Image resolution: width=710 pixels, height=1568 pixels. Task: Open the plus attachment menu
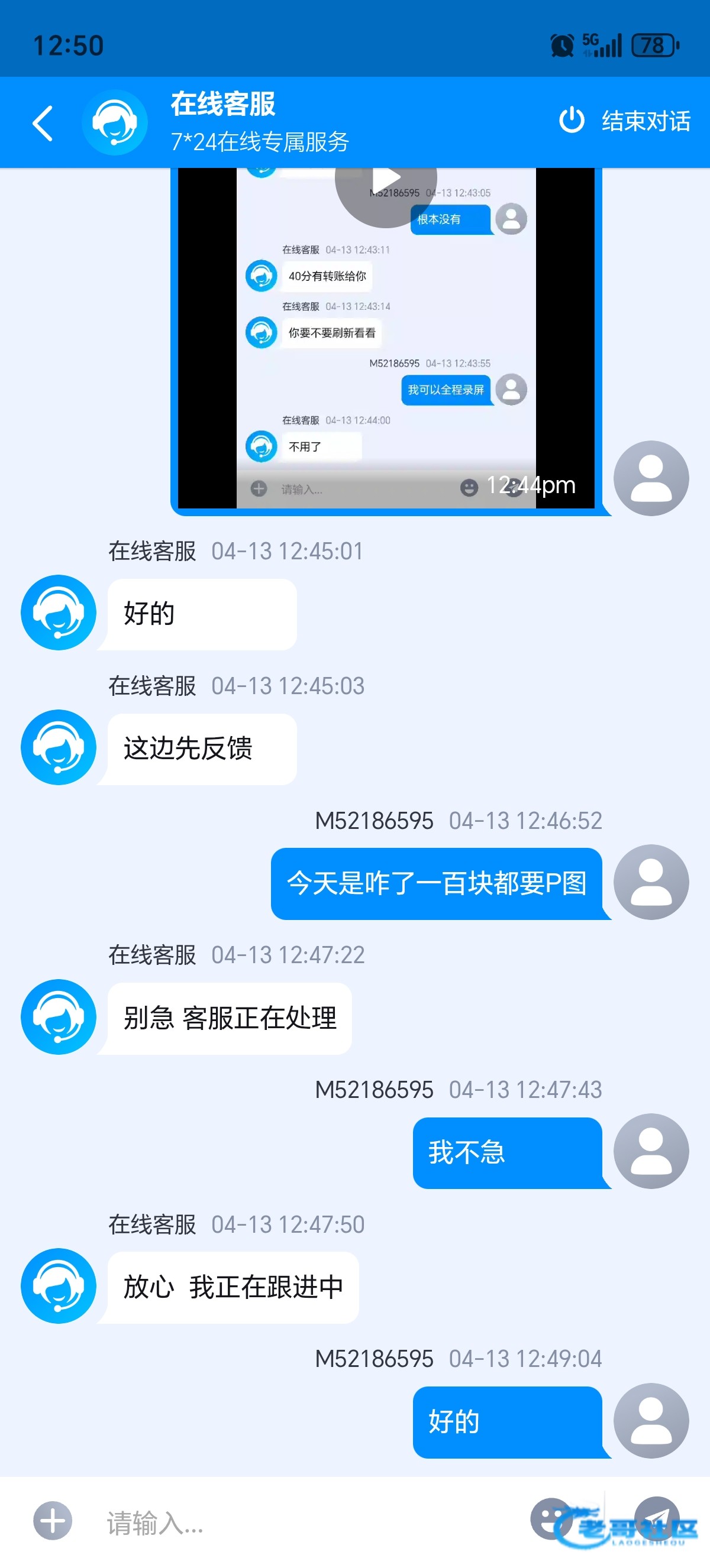pos(53,1520)
